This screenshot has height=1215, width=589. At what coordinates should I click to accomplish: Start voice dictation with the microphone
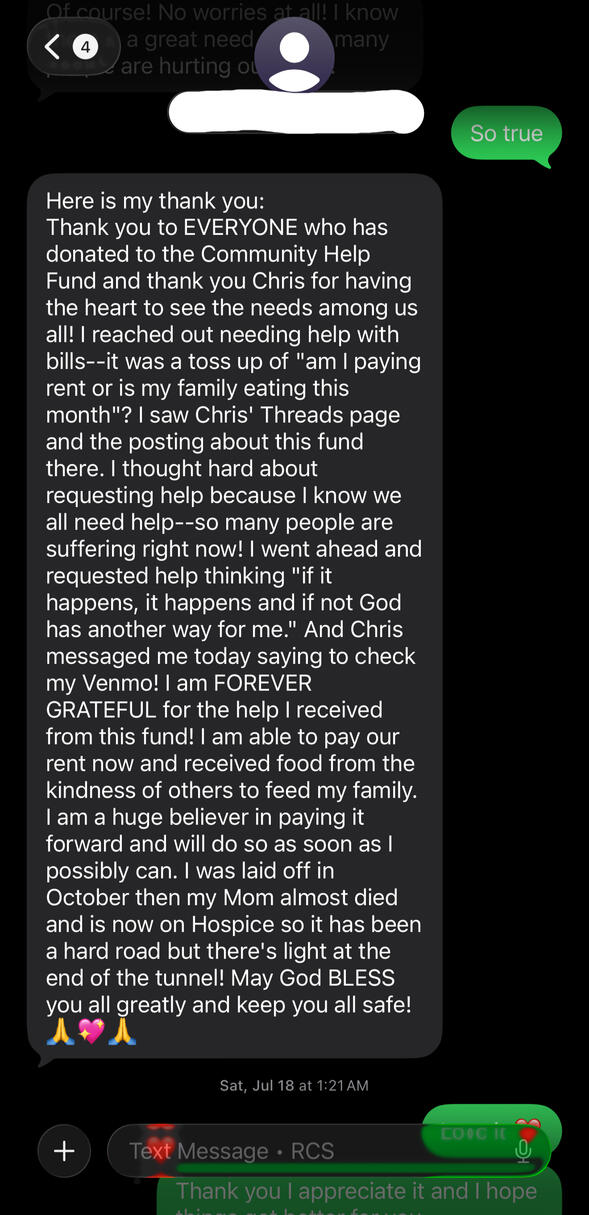[x=522, y=1151]
